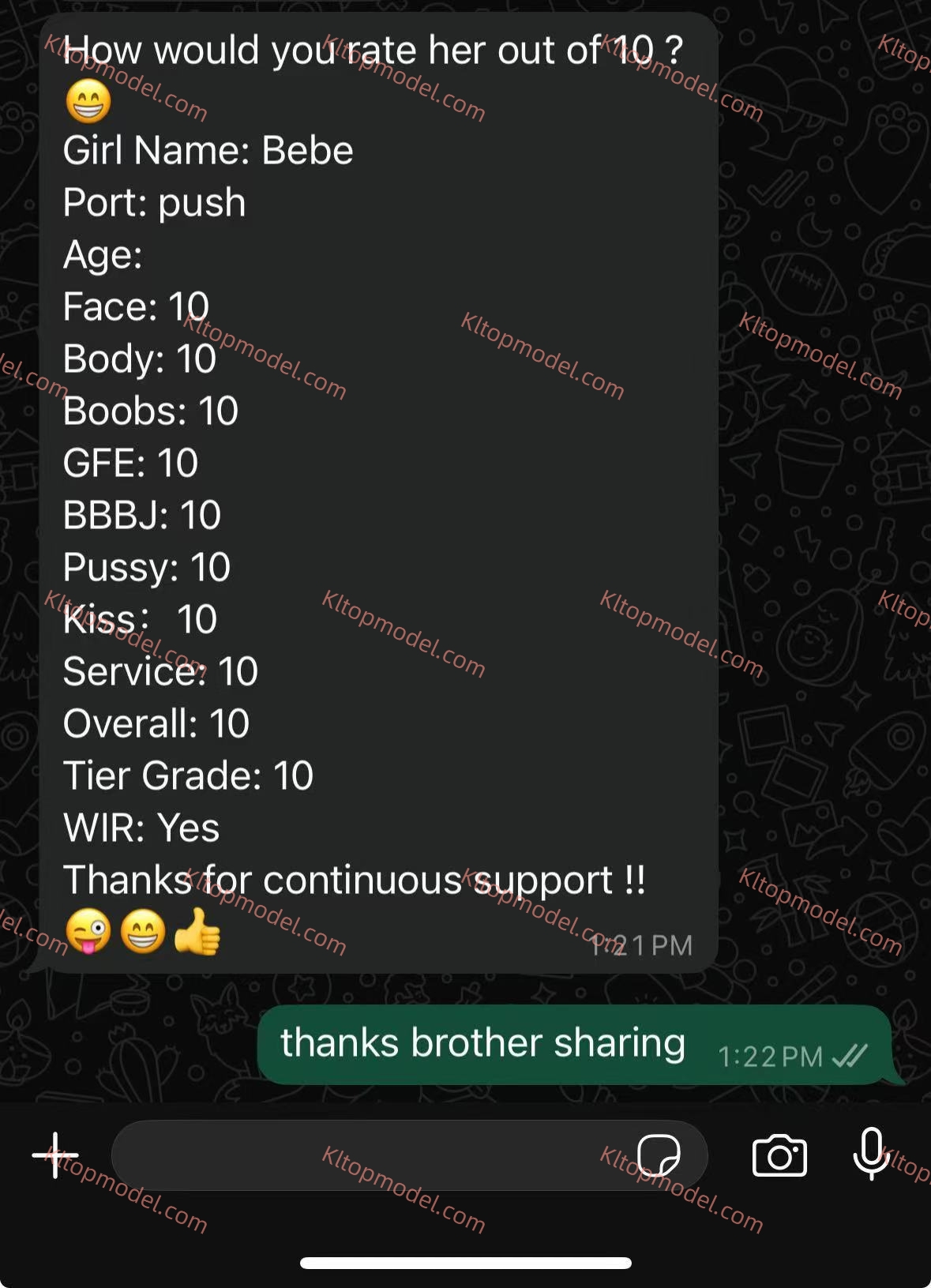Tap the microphone to record voice message
The width and height of the screenshot is (931, 1288).
point(870,1154)
